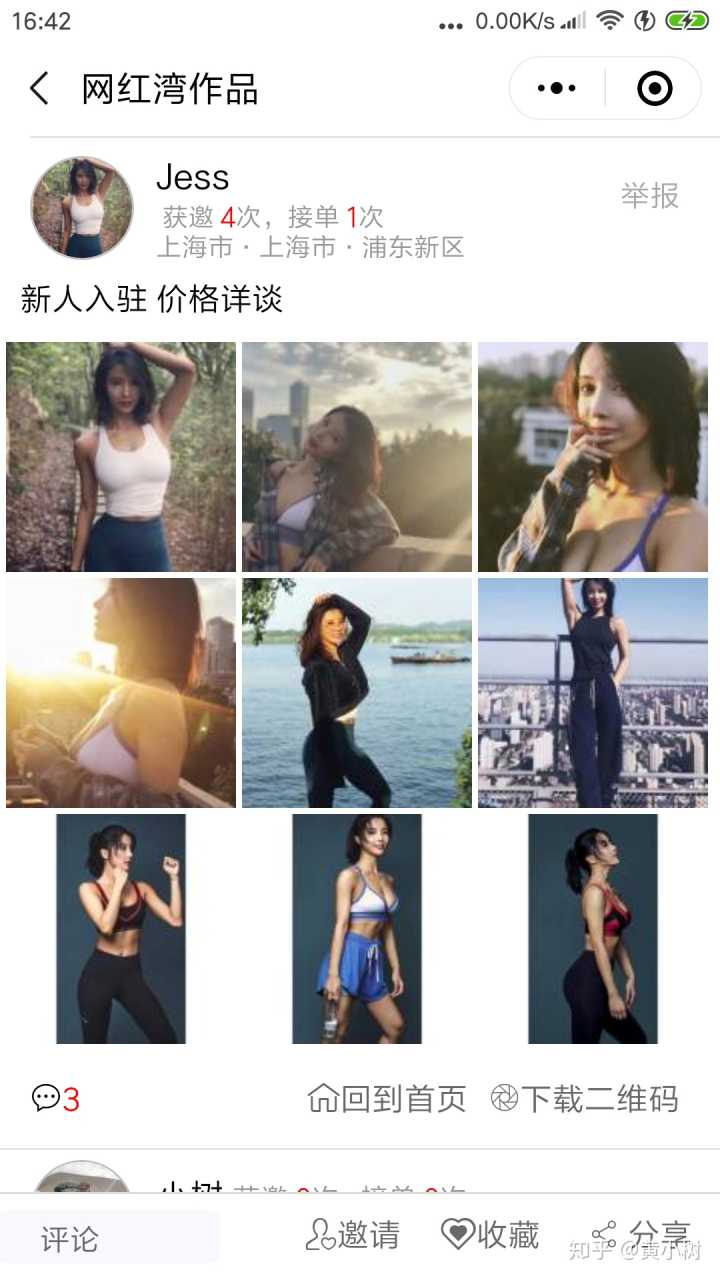
Task: Open the first photo in white tank top
Action: point(121,457)
